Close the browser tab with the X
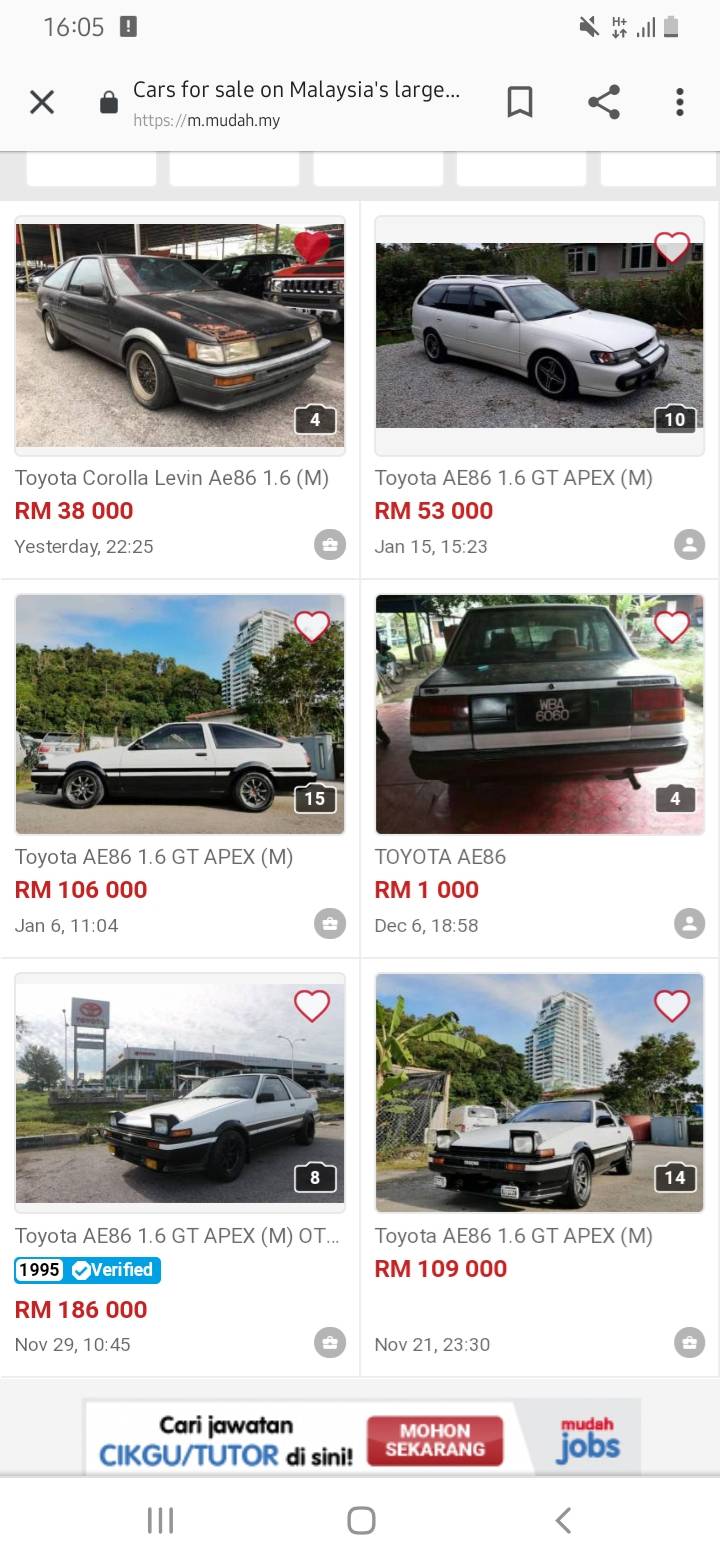This screenshot has height=1560, width=720. pyautogui.click(x=42, y=102)
